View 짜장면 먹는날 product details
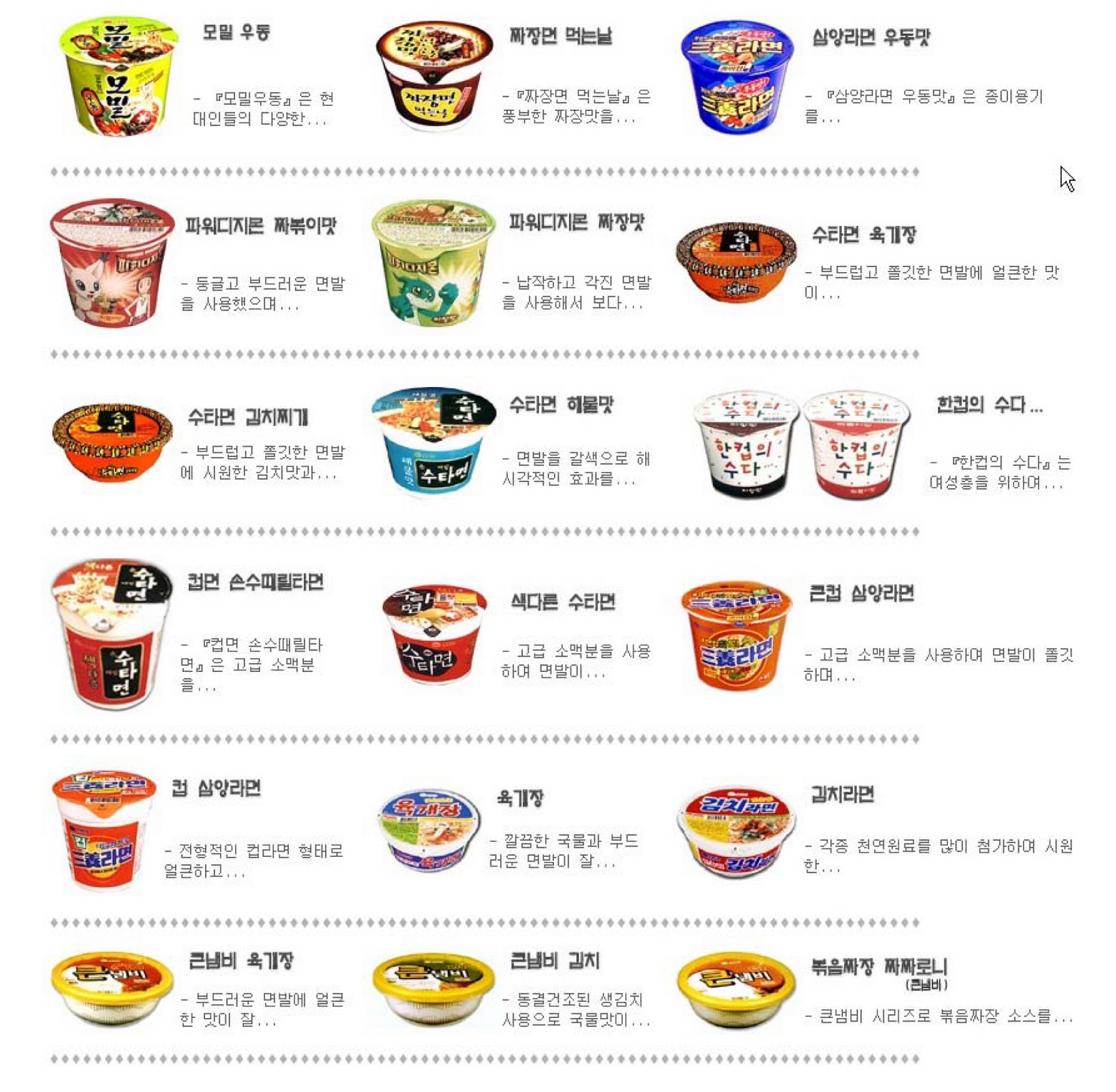This screenshot has height=1092, width=1116. [560, 36]
